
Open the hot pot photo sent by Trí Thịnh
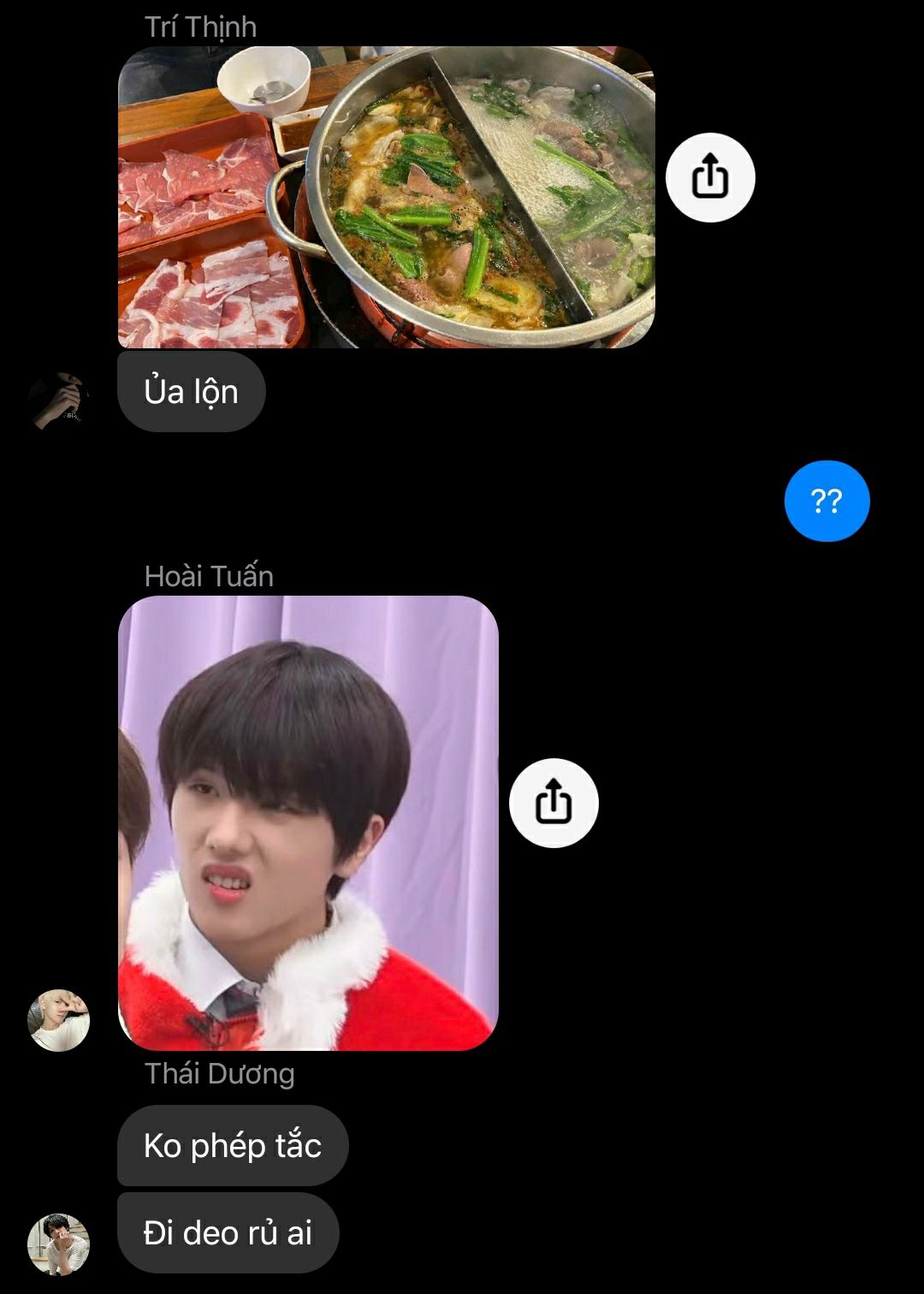tap(386, 197)
